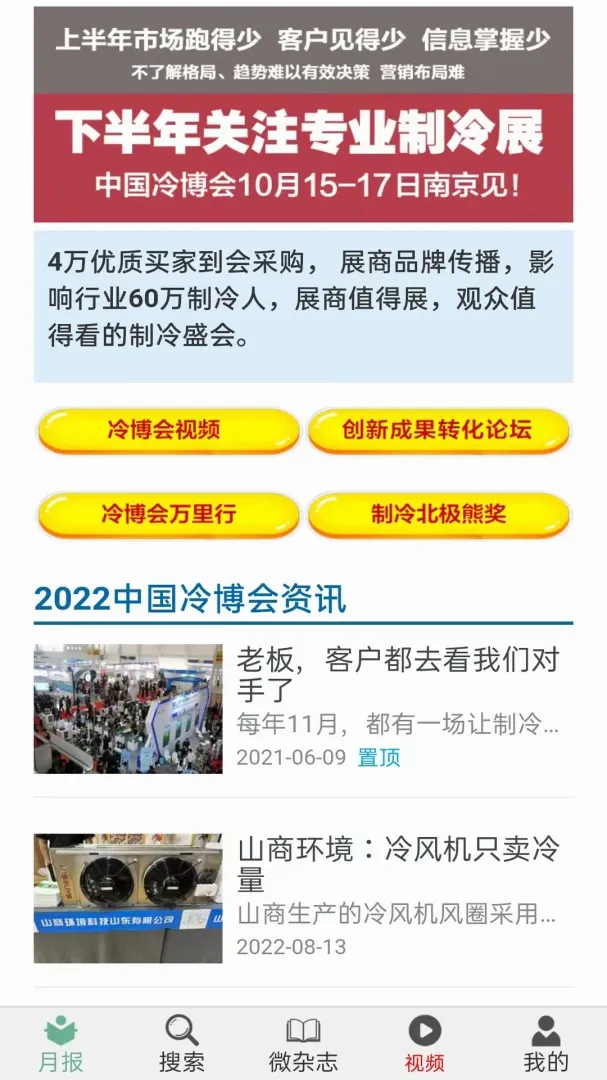Tap the 冷博会万里行 button

click(x=167, y=515)
